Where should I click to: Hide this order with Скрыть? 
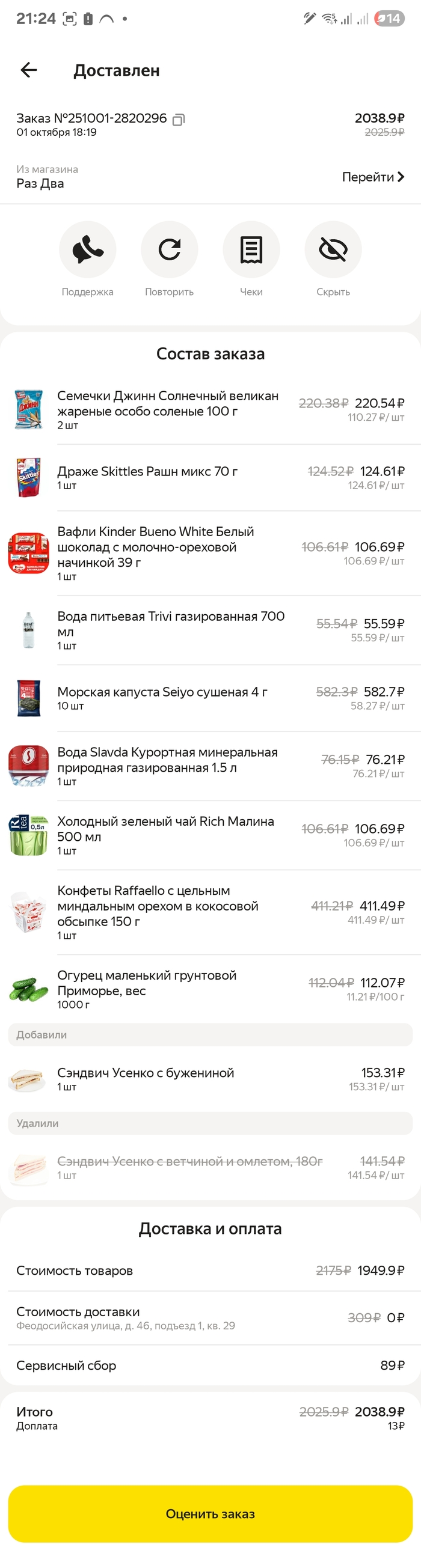click(333, 249)
